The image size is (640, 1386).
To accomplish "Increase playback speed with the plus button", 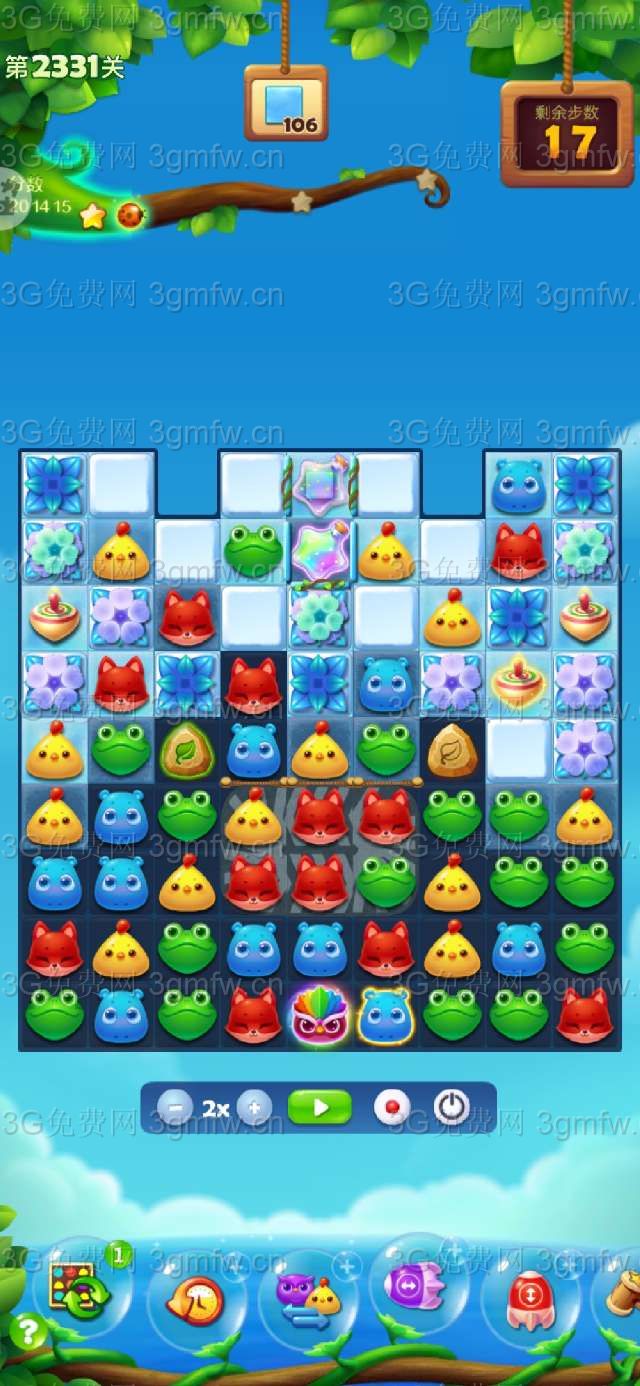I will 254,1108.
